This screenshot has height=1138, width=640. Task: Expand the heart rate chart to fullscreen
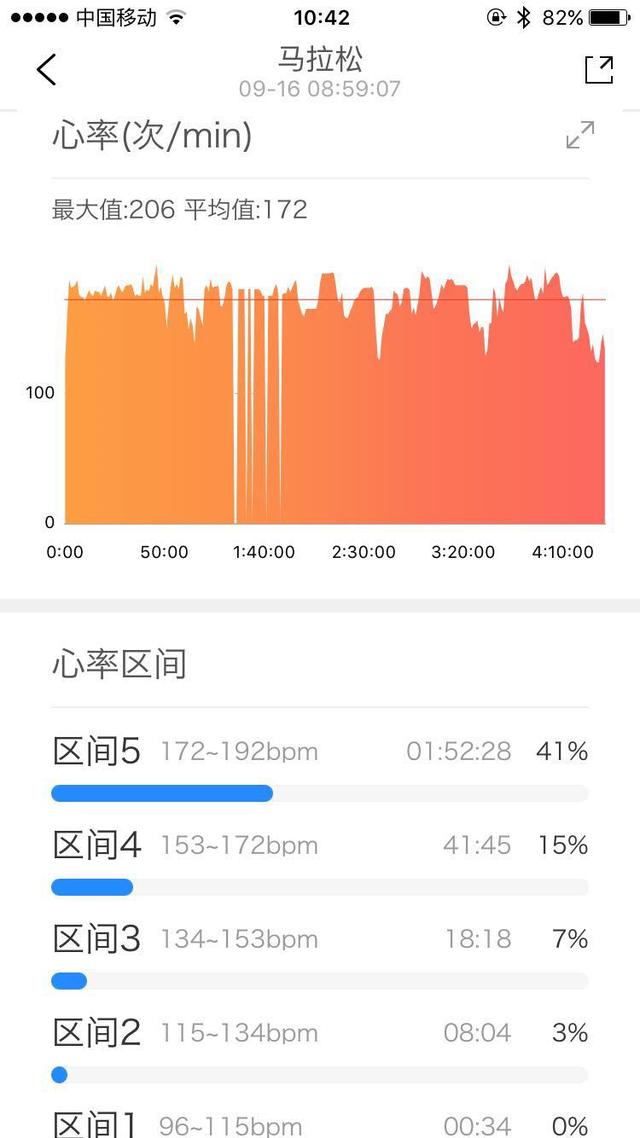tap(580, 135)
